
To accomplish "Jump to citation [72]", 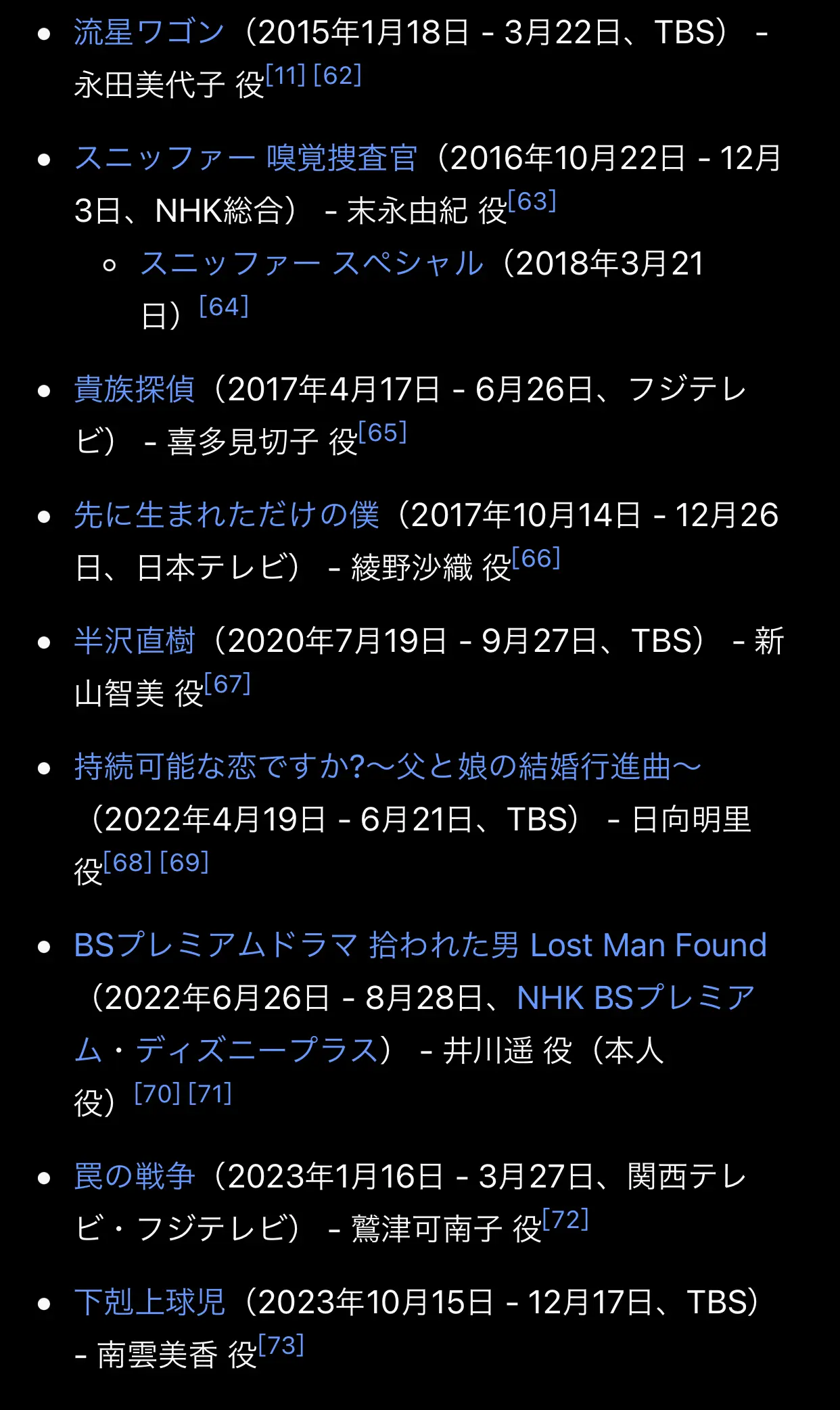I will (566, 1219).
